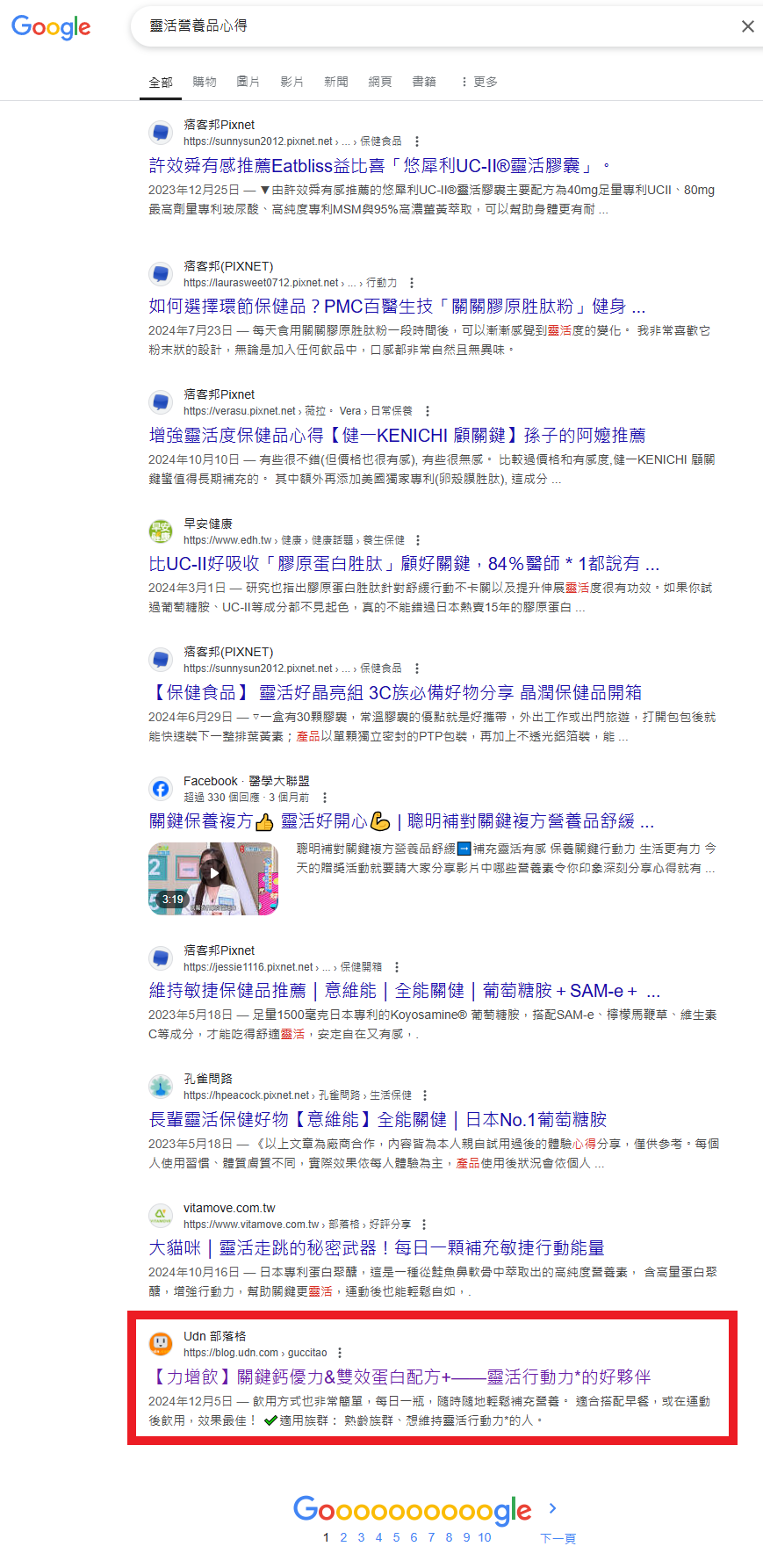
Task: Go to the next page via 下一頁
Action: [558, 1538]
